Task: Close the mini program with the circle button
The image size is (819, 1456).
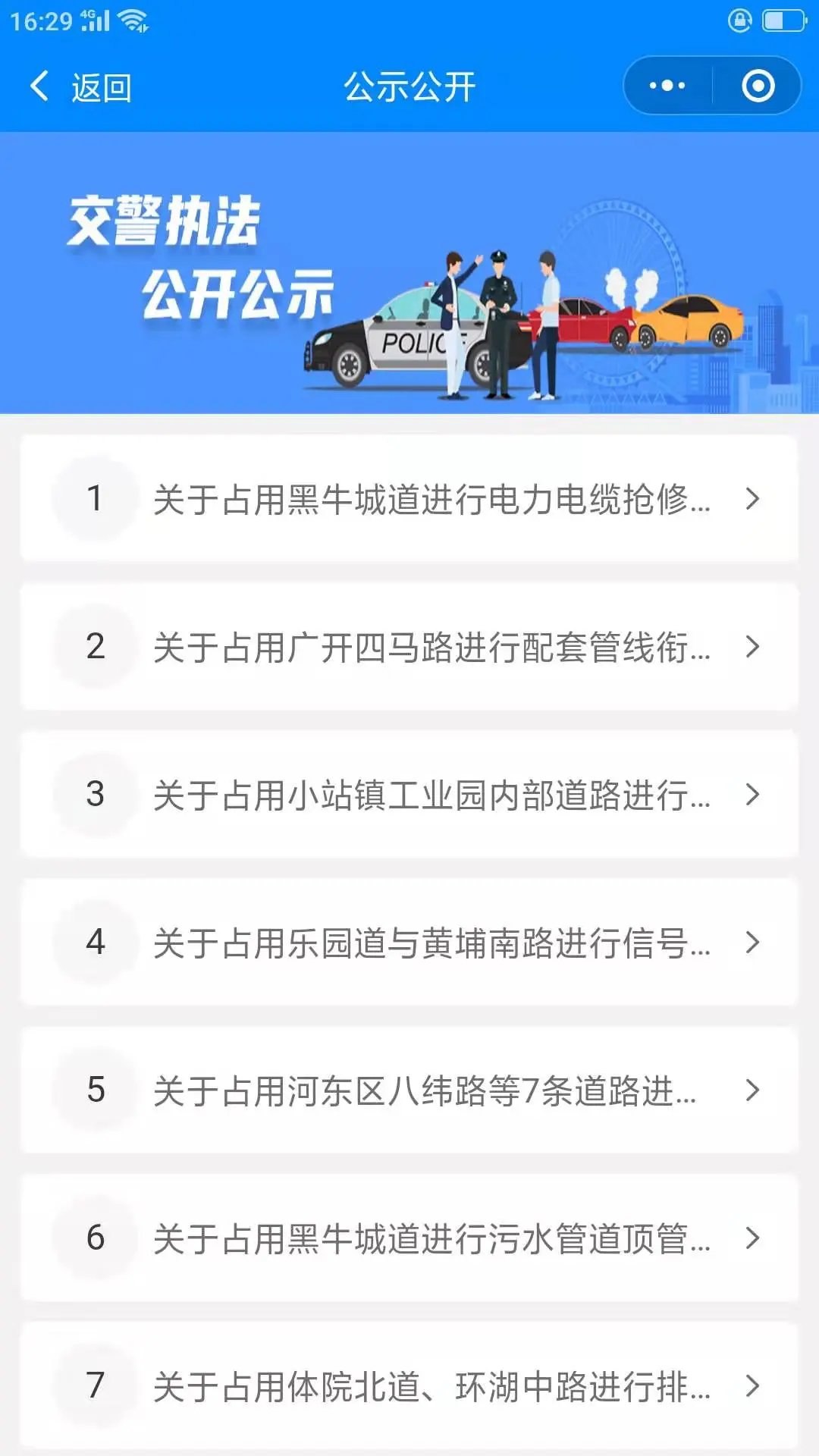Action: click(x=758, y=86)
